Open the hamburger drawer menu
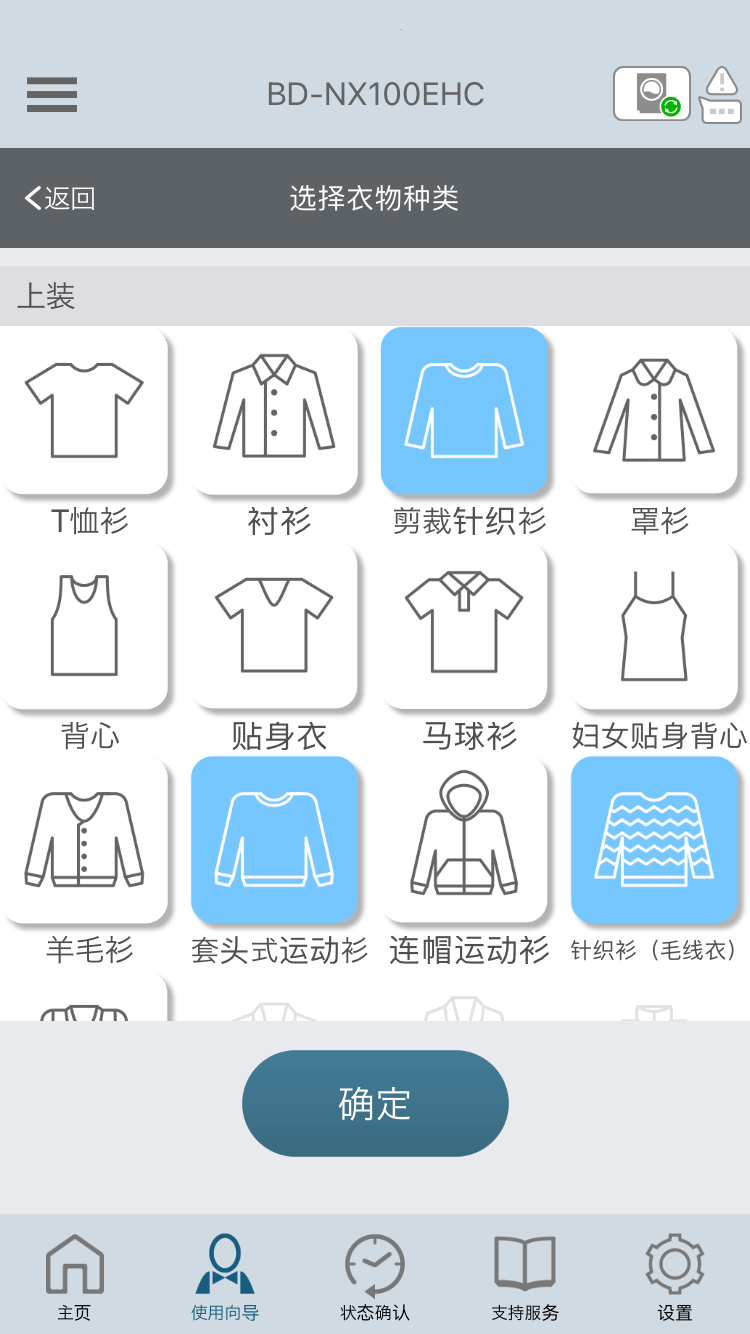 52,94
